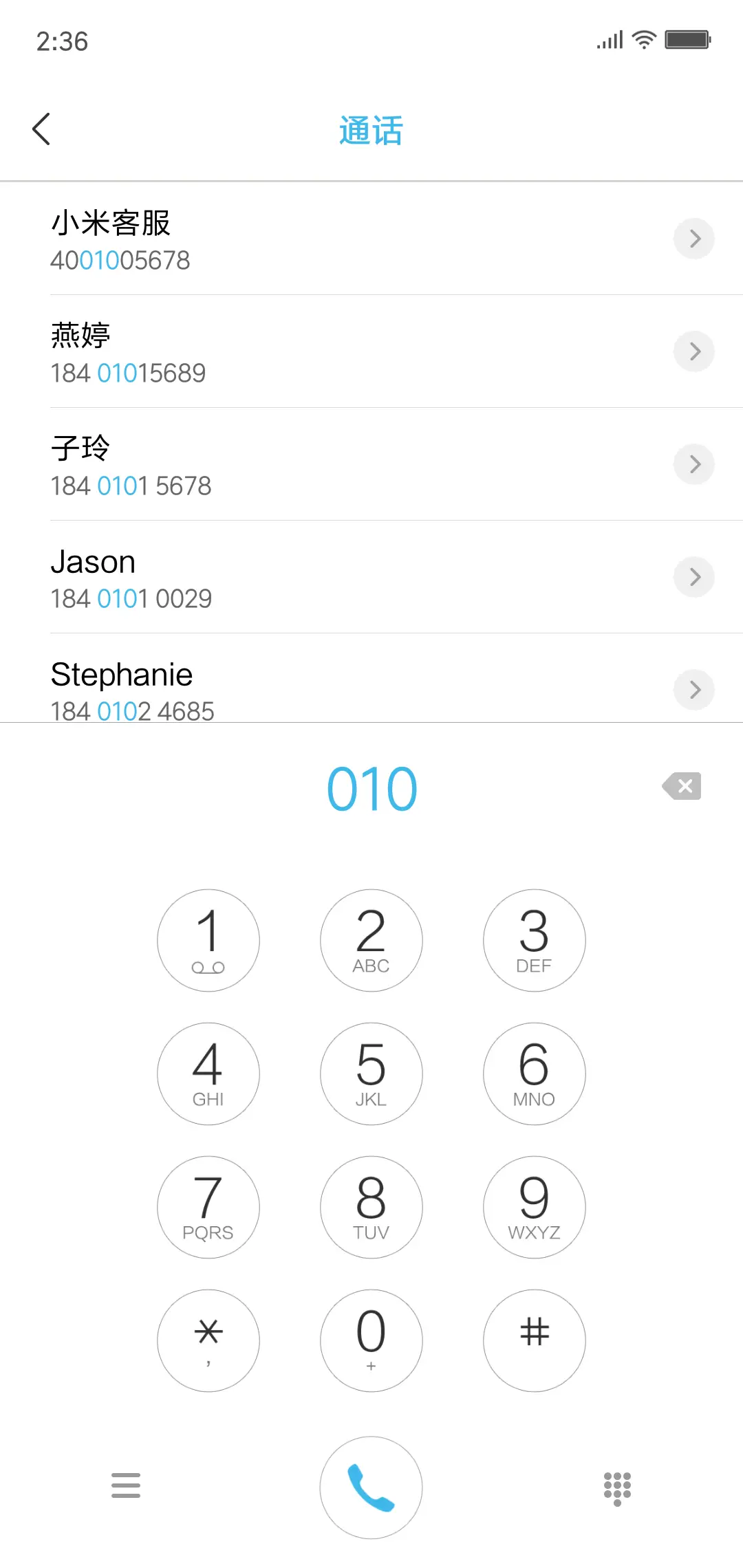Open the menu with the three-line icon
This screenshot has width=743, height=1568.
coord(126,1485)
